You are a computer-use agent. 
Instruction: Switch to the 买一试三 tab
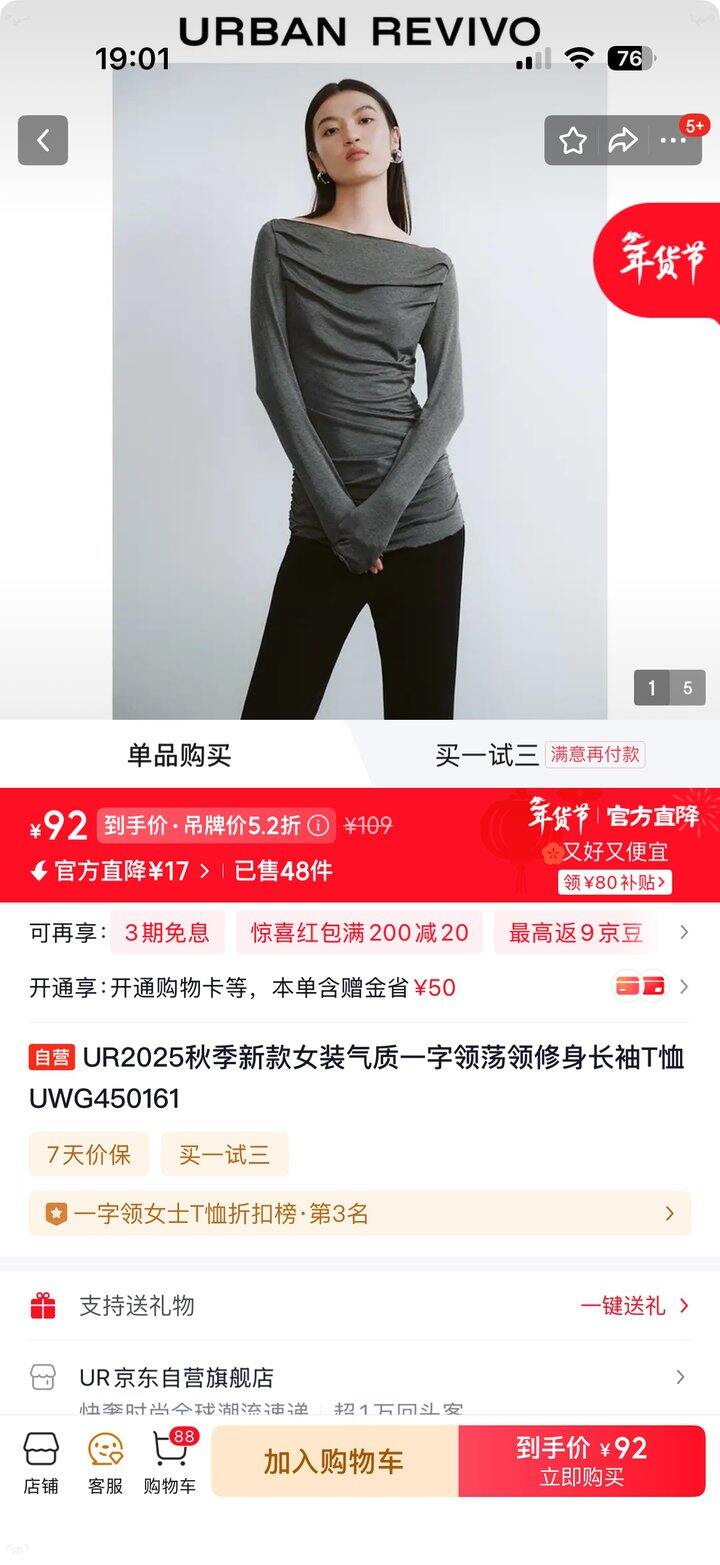(x=487, y=755)
